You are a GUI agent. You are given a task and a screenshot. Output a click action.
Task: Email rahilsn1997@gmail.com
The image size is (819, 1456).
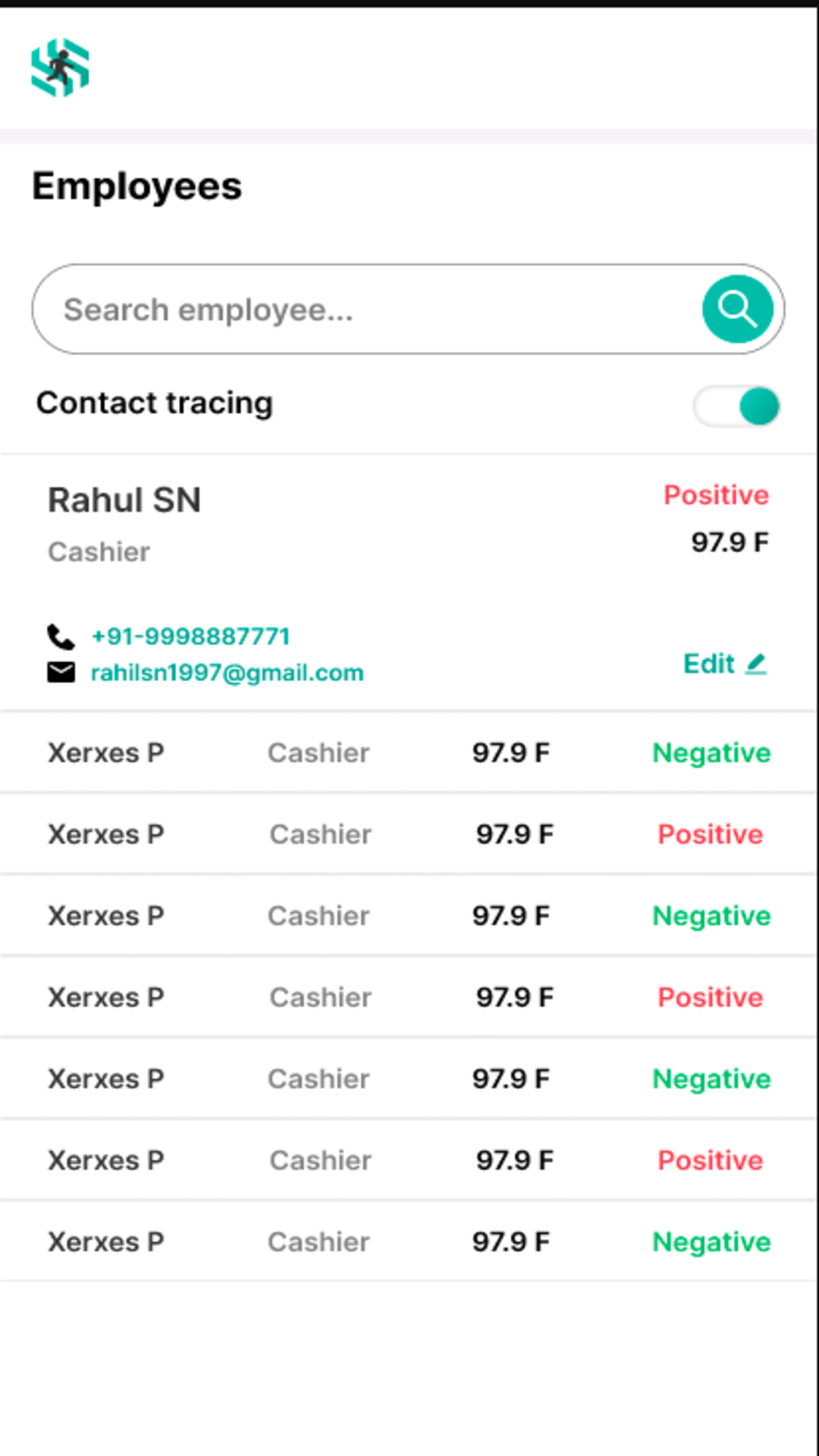pos(227,673)
